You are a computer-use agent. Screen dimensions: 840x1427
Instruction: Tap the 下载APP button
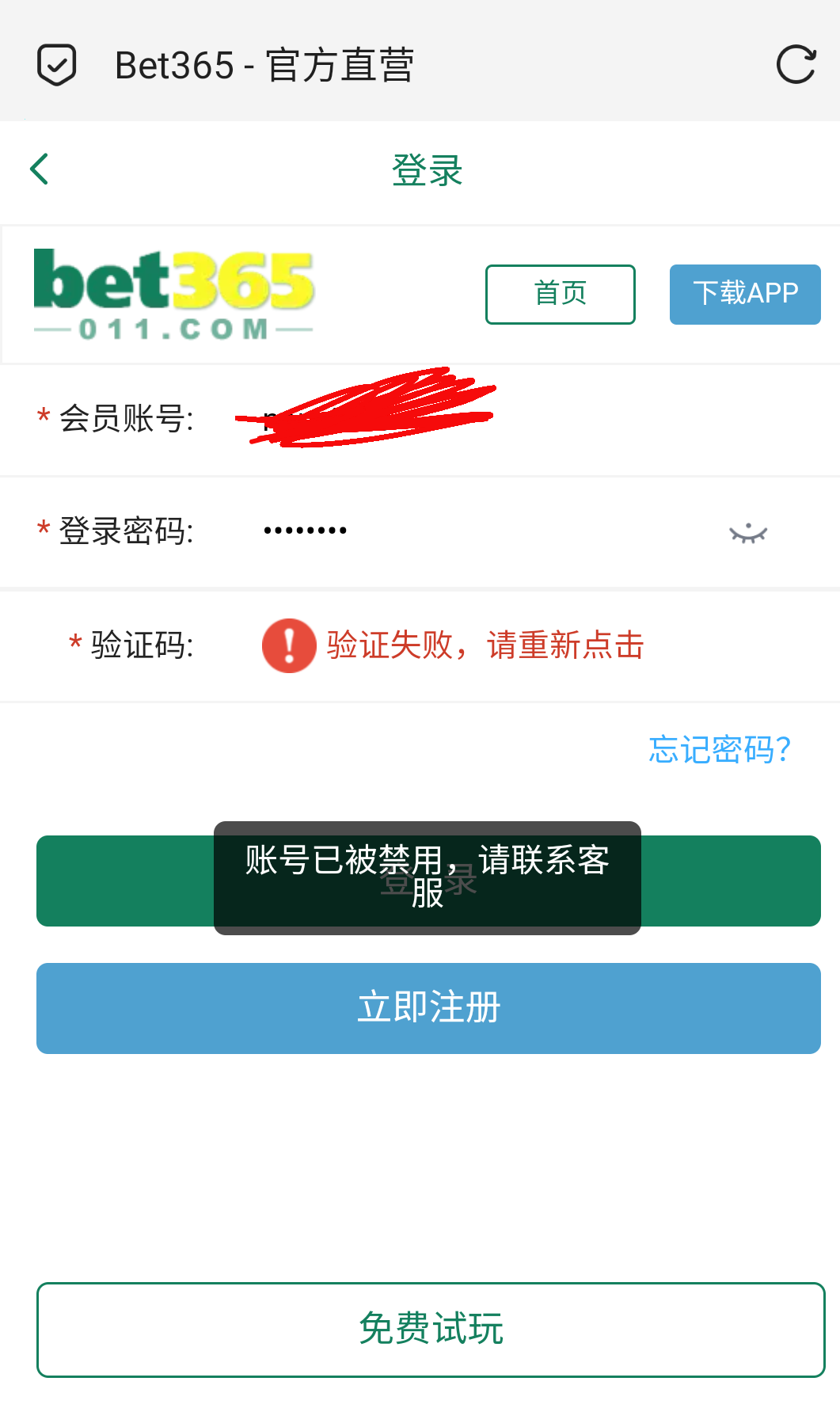click(x=744, y=294)
